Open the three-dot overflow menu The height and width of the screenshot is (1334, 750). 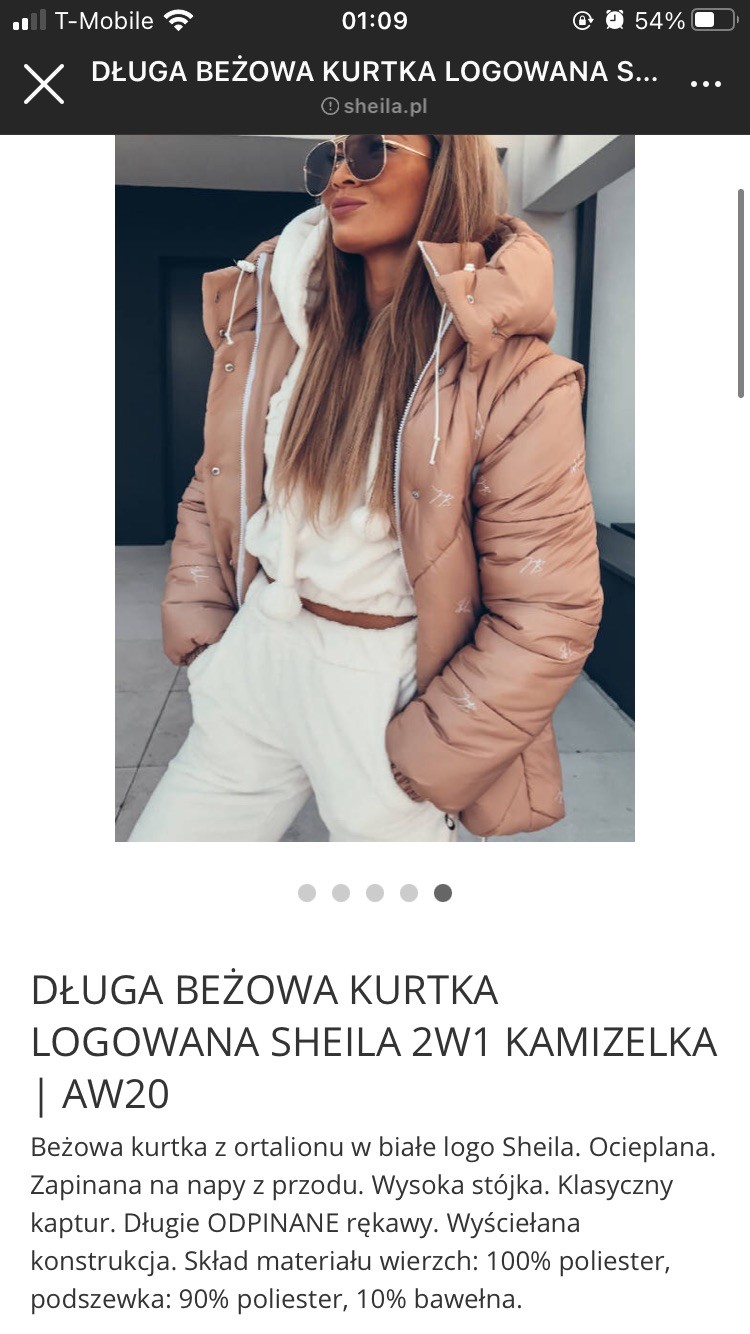(x=705, y=84)
